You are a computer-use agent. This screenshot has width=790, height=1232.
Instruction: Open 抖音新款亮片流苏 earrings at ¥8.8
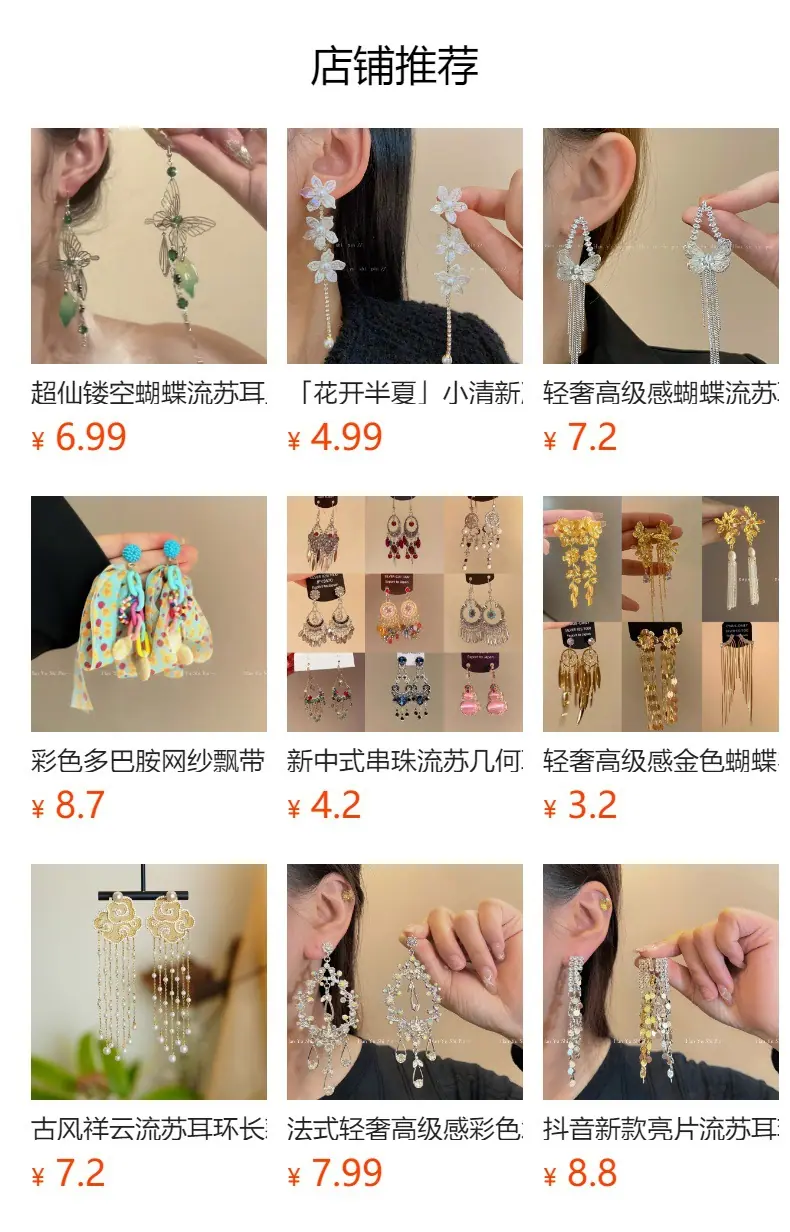(661, 1028)
